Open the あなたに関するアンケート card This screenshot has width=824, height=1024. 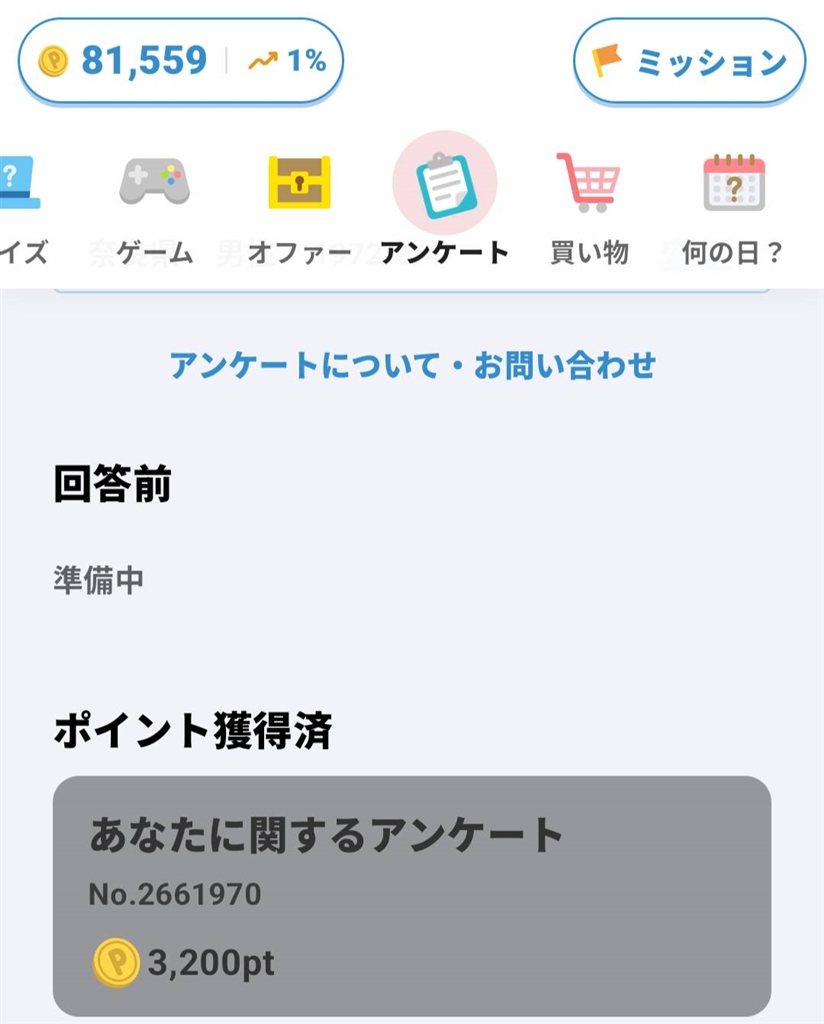[x=412, y=895]
